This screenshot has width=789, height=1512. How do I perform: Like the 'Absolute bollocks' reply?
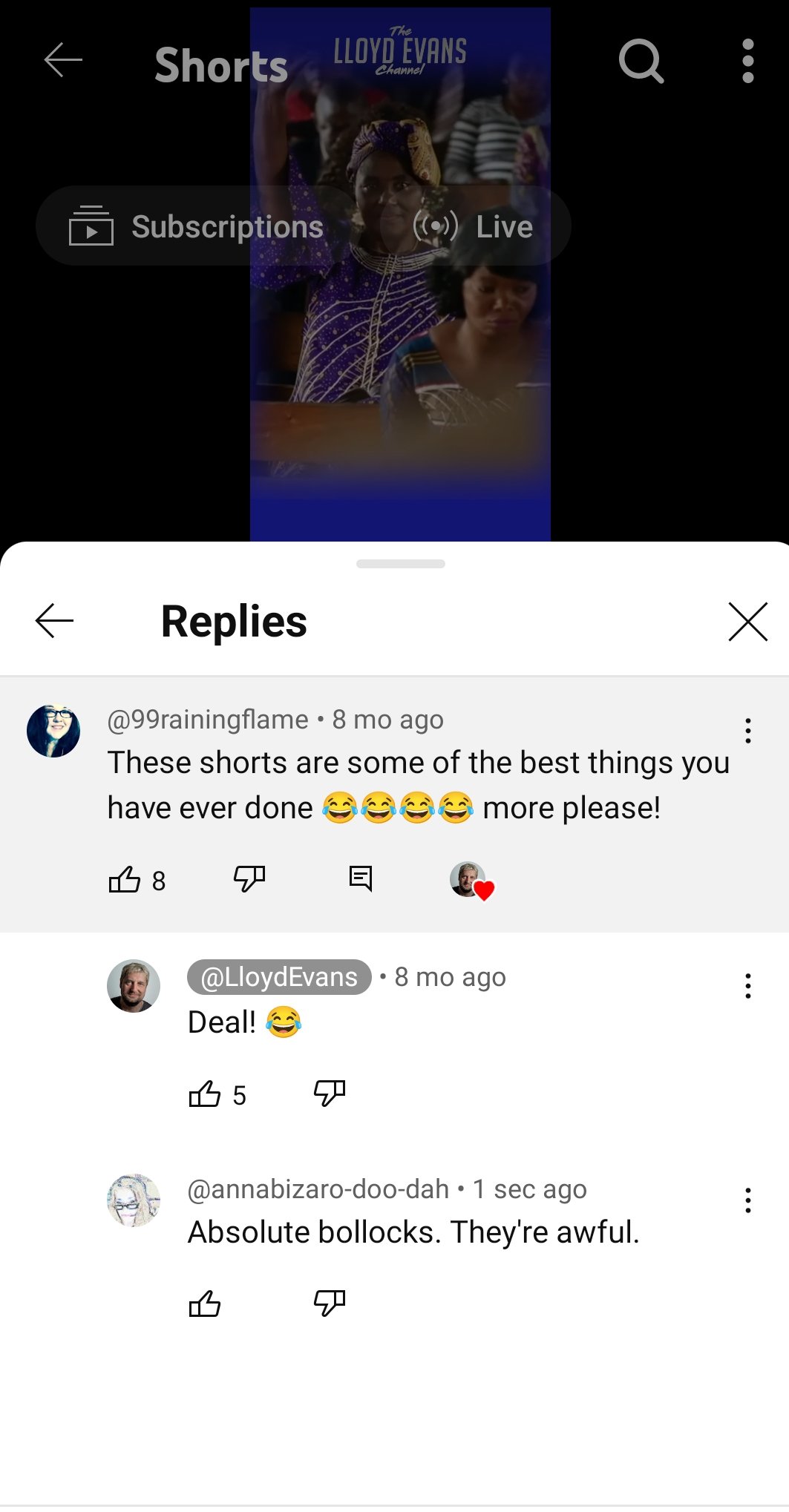(x=205, y=1304)
